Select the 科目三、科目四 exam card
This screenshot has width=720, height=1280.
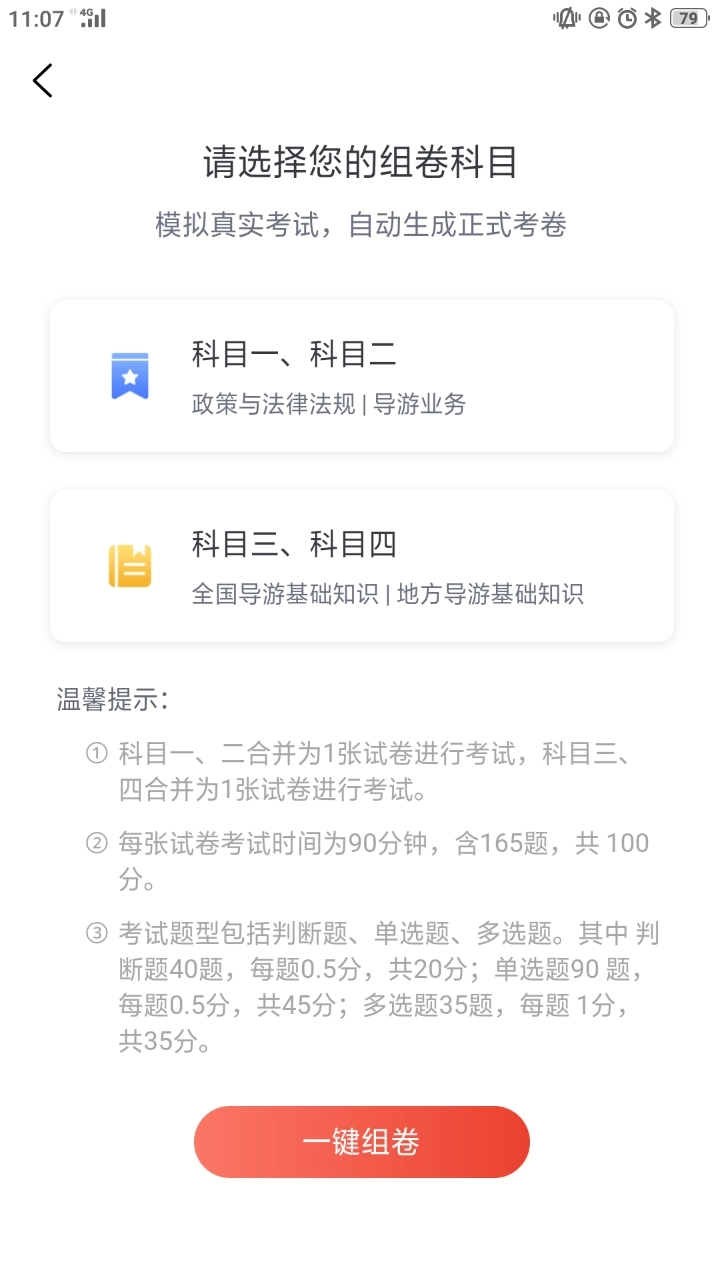point(362,565)
